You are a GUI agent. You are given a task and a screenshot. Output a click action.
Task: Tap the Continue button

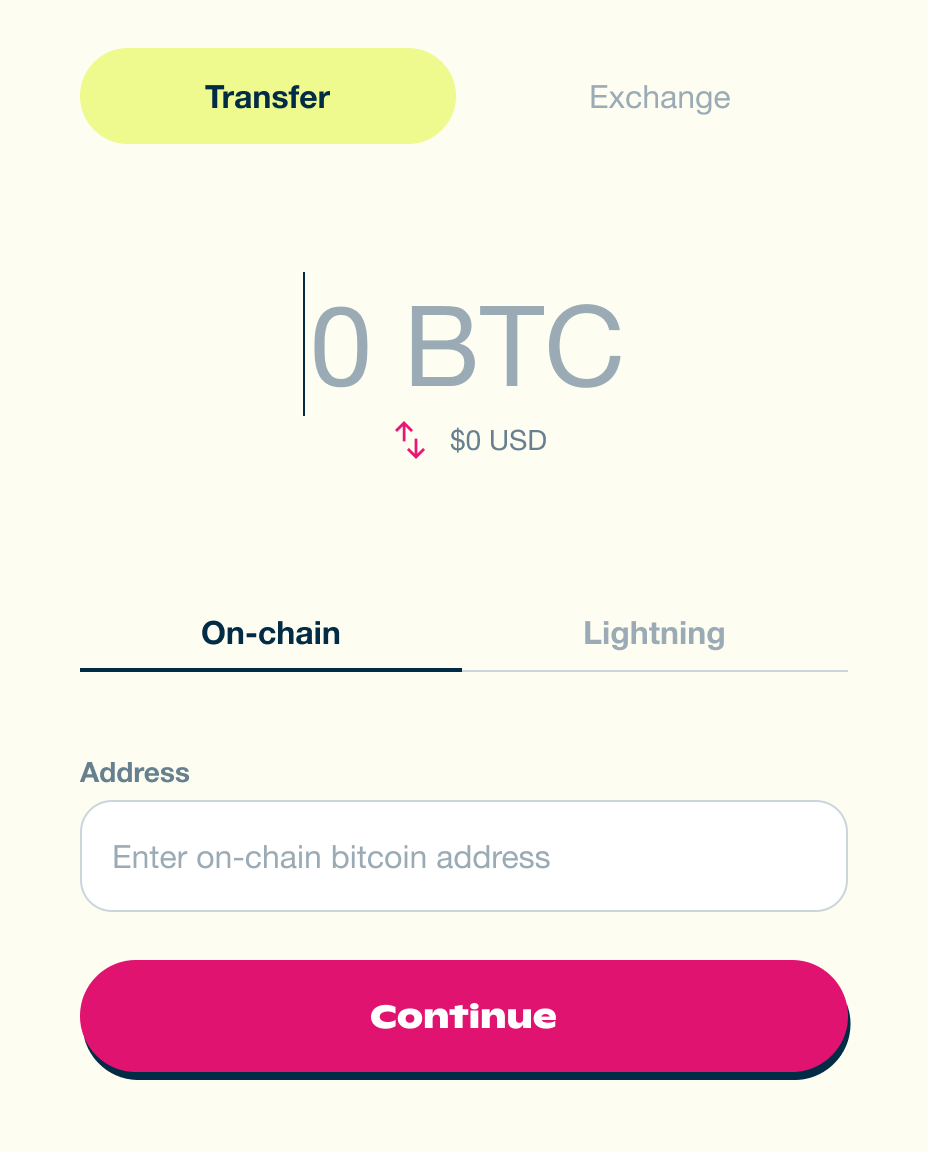464,1016
